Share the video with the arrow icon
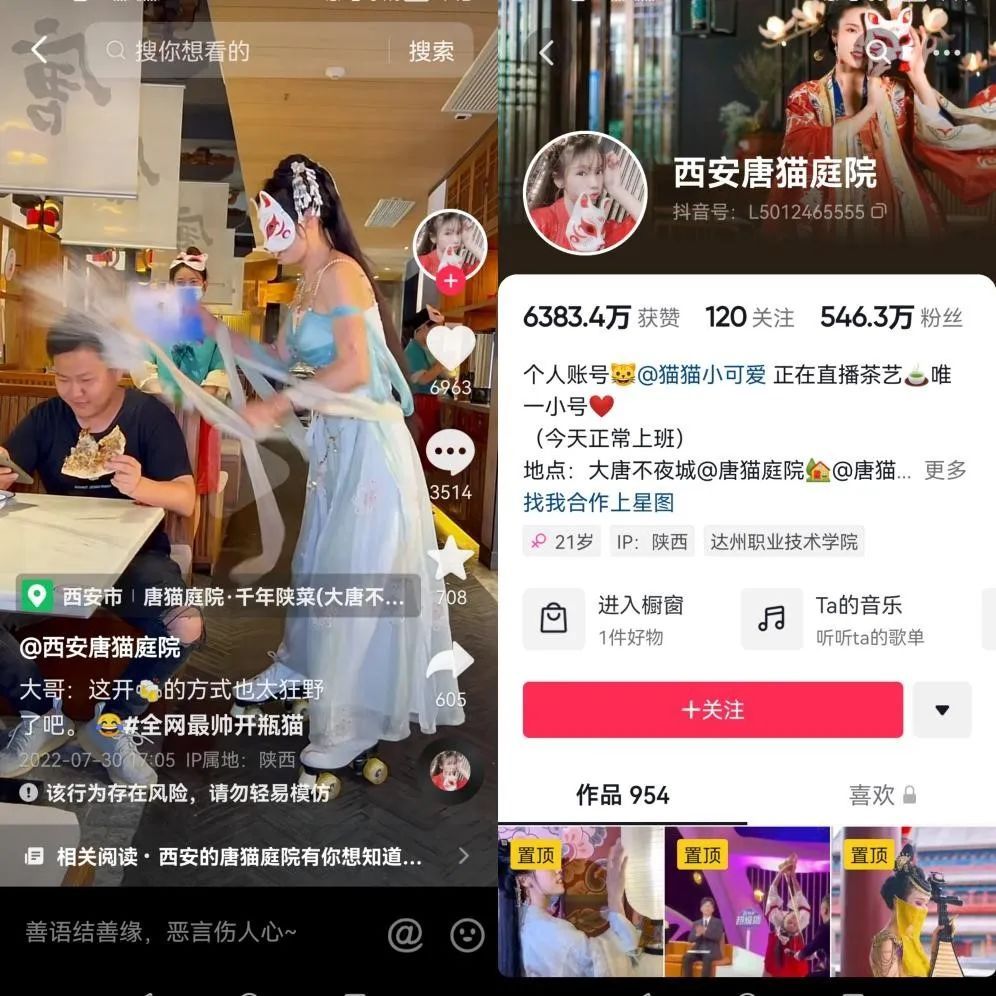The width and height of the screenshot is (996, 996). (451, 661)
